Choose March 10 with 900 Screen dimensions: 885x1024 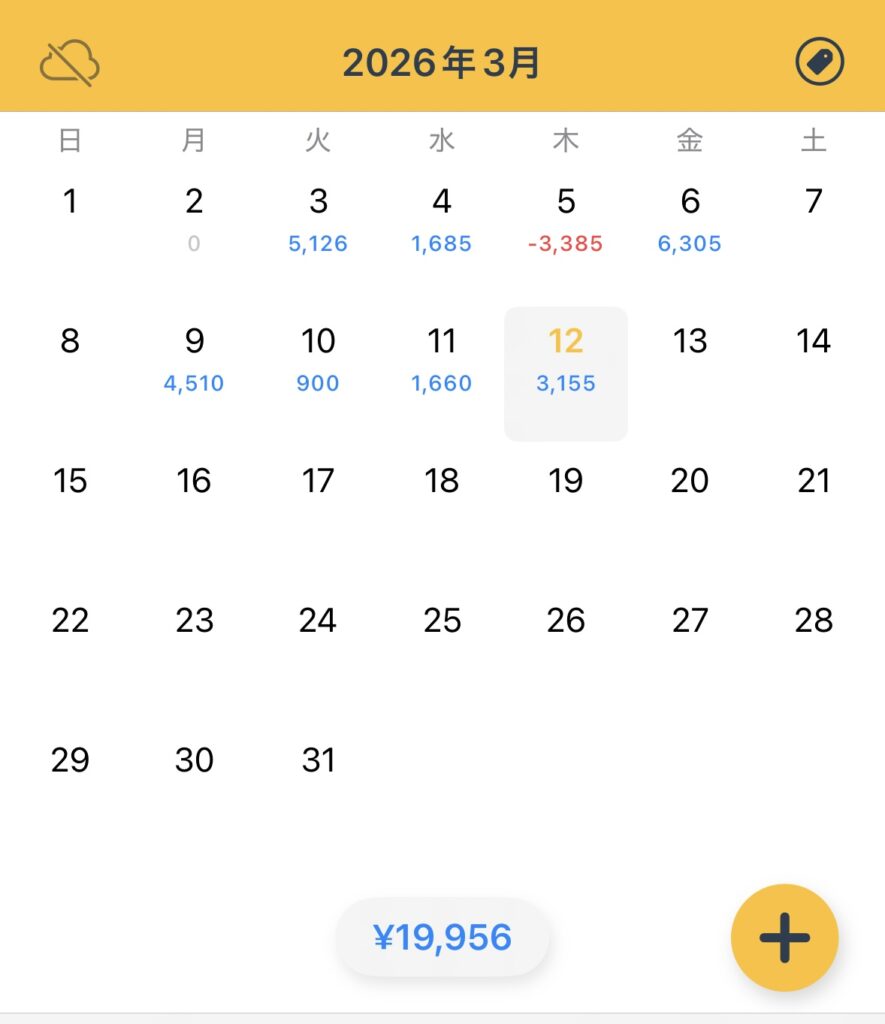tap(318, 360)
